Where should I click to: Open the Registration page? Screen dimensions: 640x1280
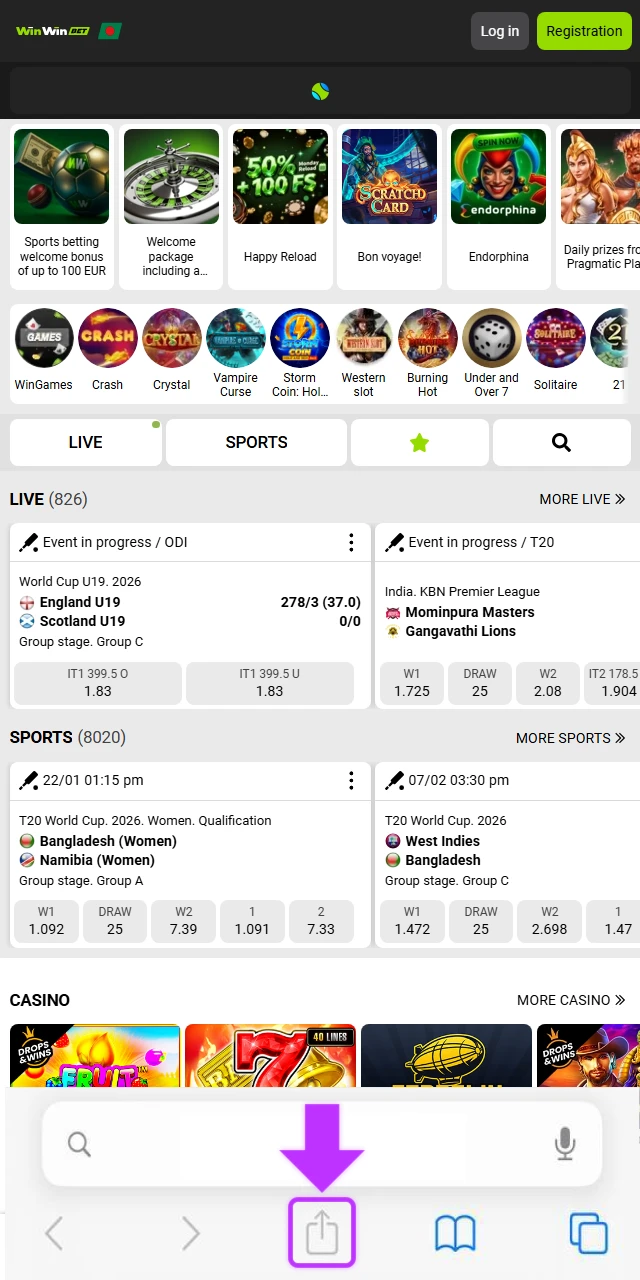(x=584, y=31)
